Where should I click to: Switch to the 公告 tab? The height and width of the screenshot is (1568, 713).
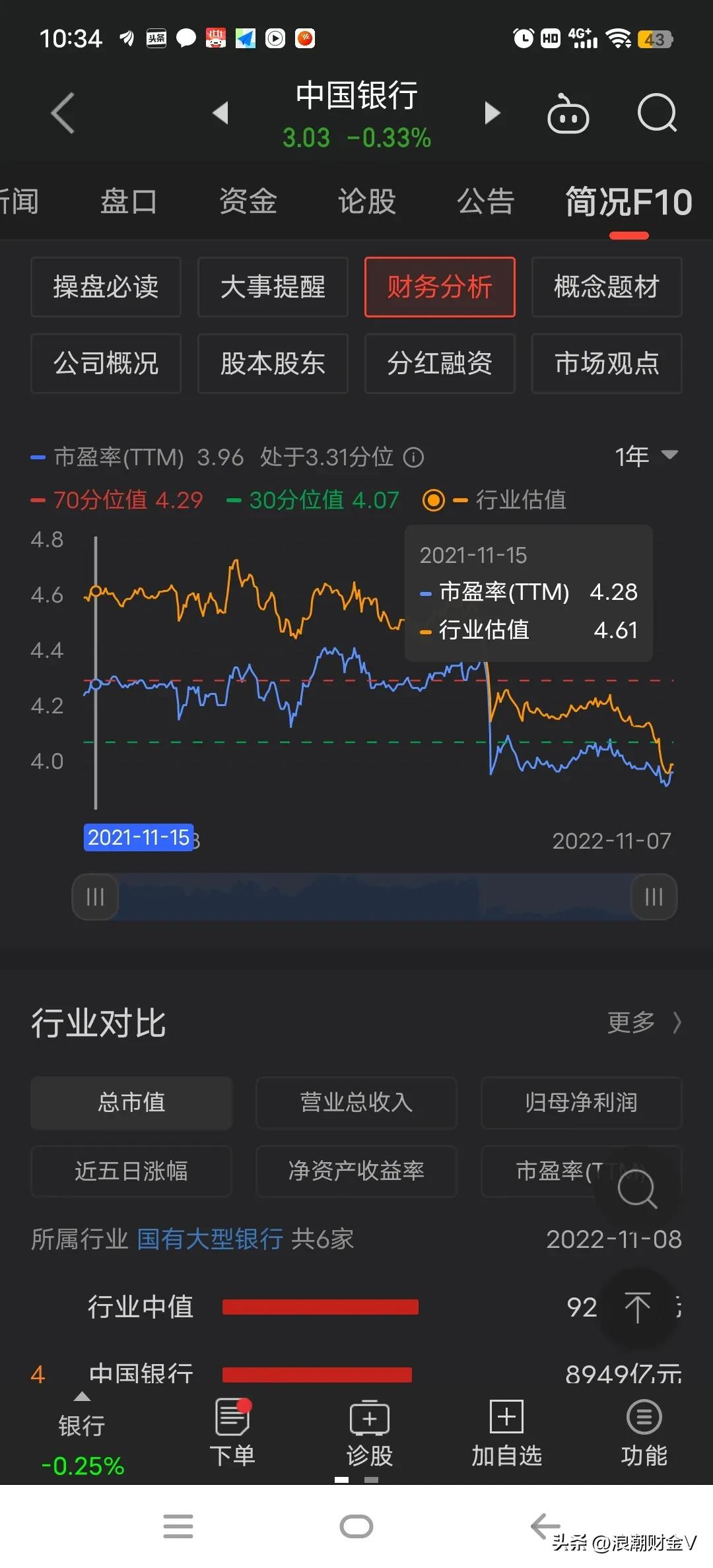pyautogui.click(x=485, y=201)
